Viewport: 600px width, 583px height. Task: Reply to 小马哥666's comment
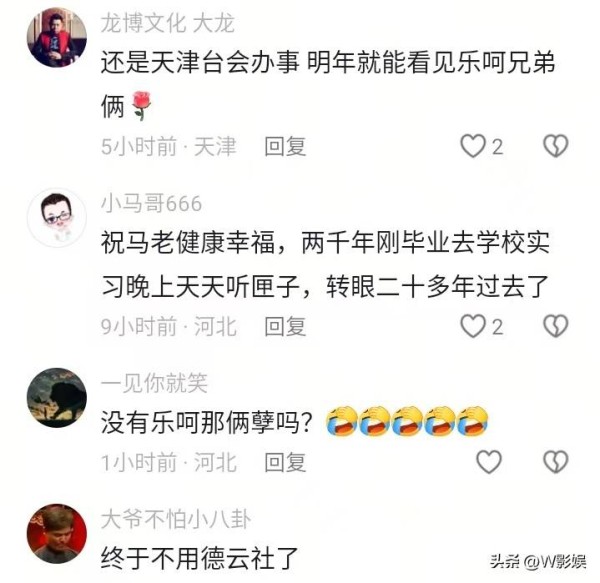tap(285, 325)
